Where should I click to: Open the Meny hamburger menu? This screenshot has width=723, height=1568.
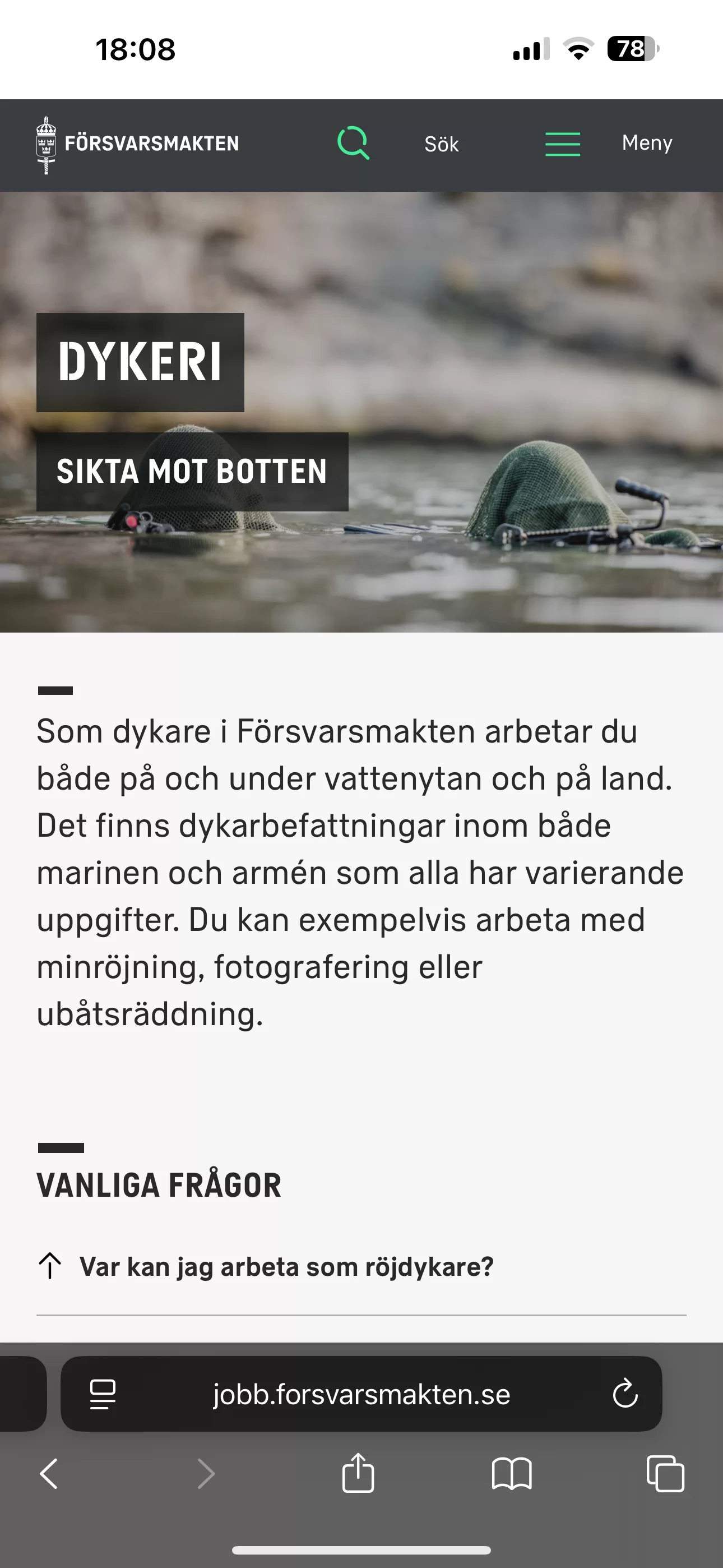click(x=608, y=144)
